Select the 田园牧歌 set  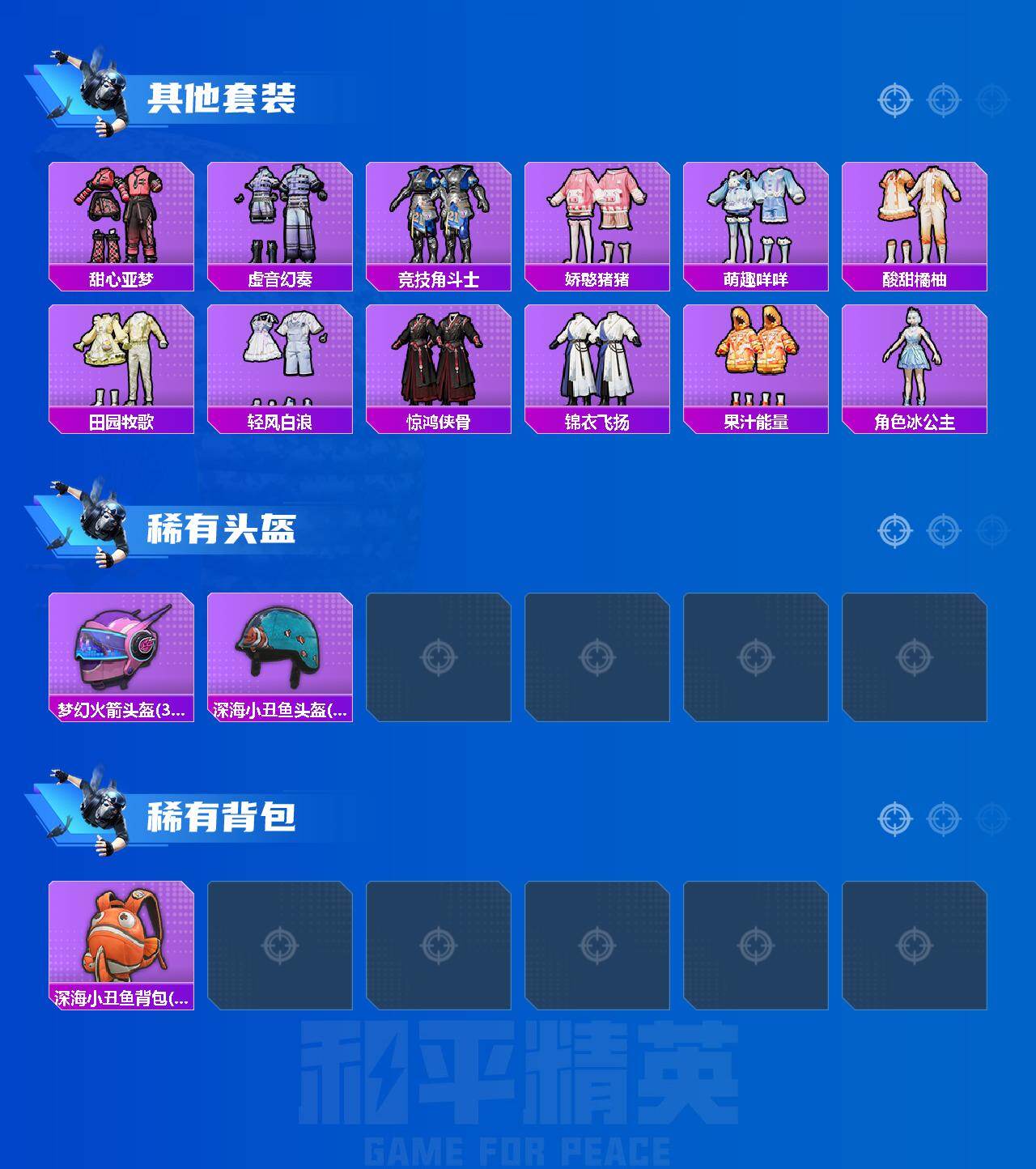120,360
